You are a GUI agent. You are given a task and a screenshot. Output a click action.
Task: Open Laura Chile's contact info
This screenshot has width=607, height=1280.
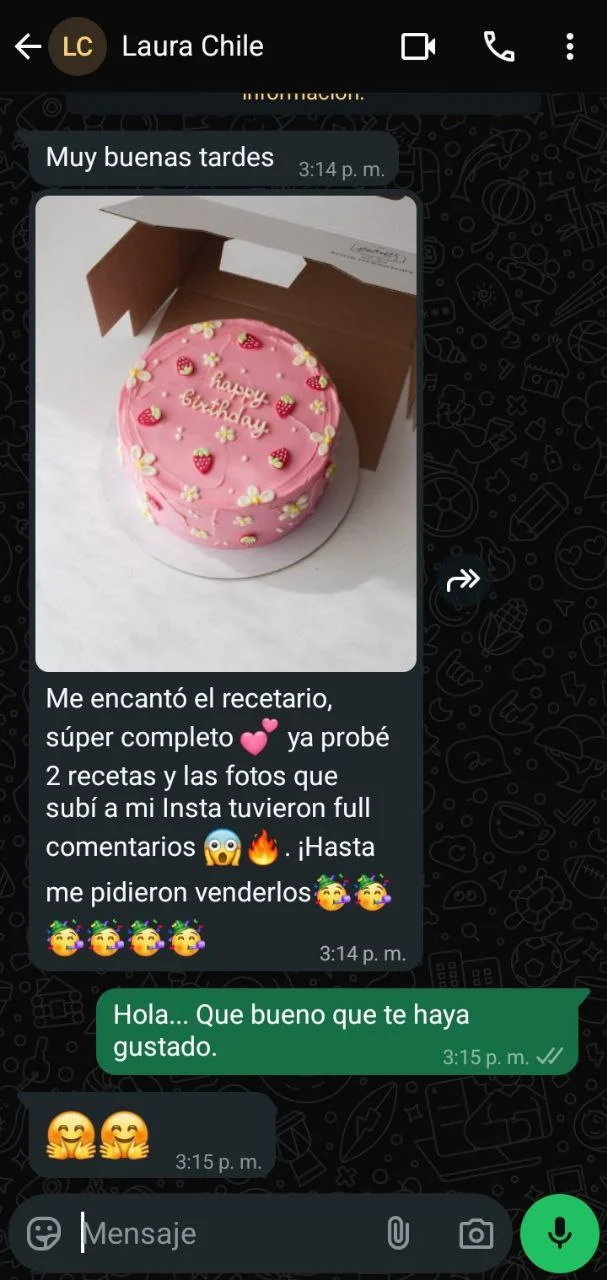[192, 46]
